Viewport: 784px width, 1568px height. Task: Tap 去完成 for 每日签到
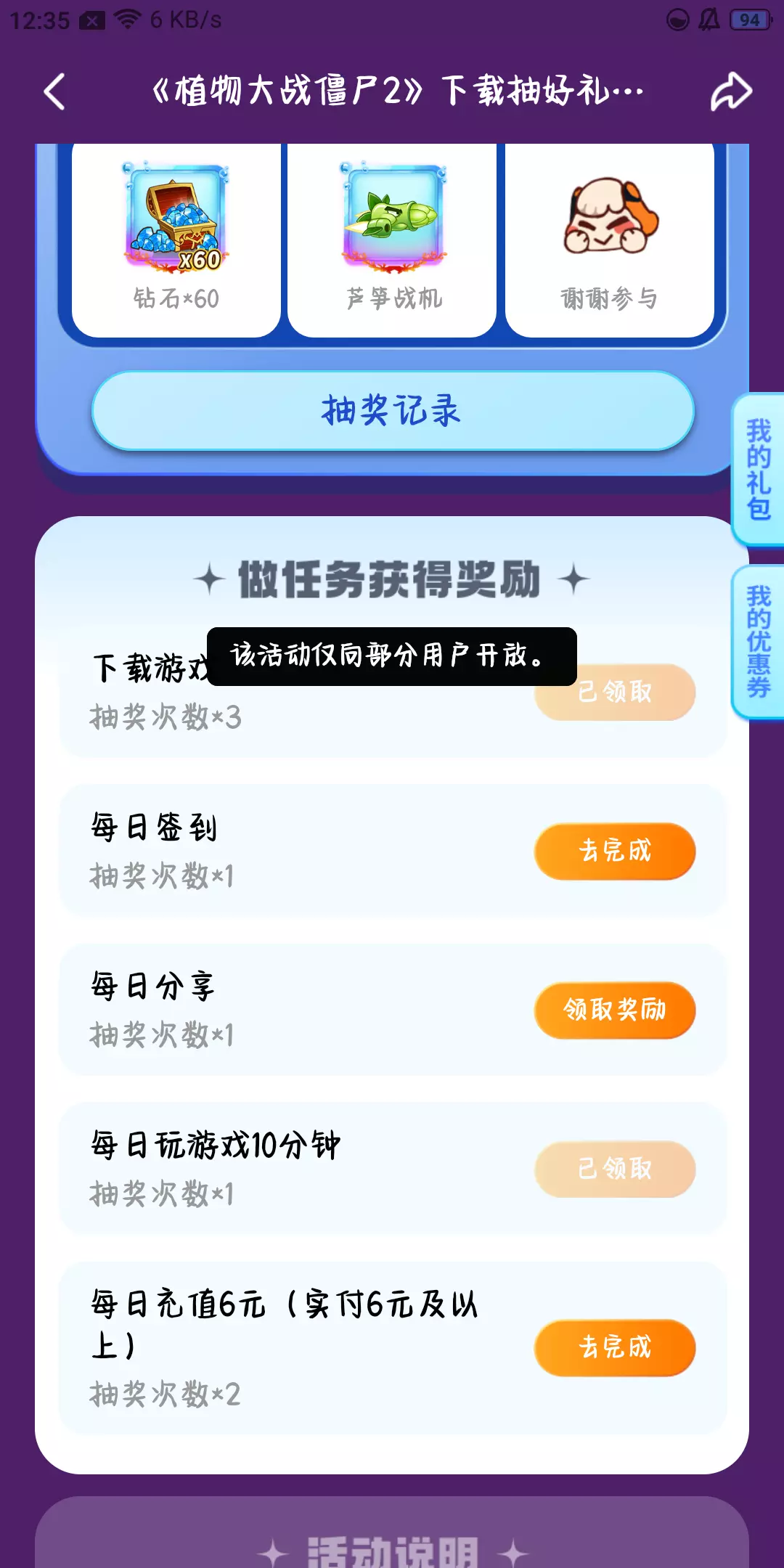[x=615, y=851]
